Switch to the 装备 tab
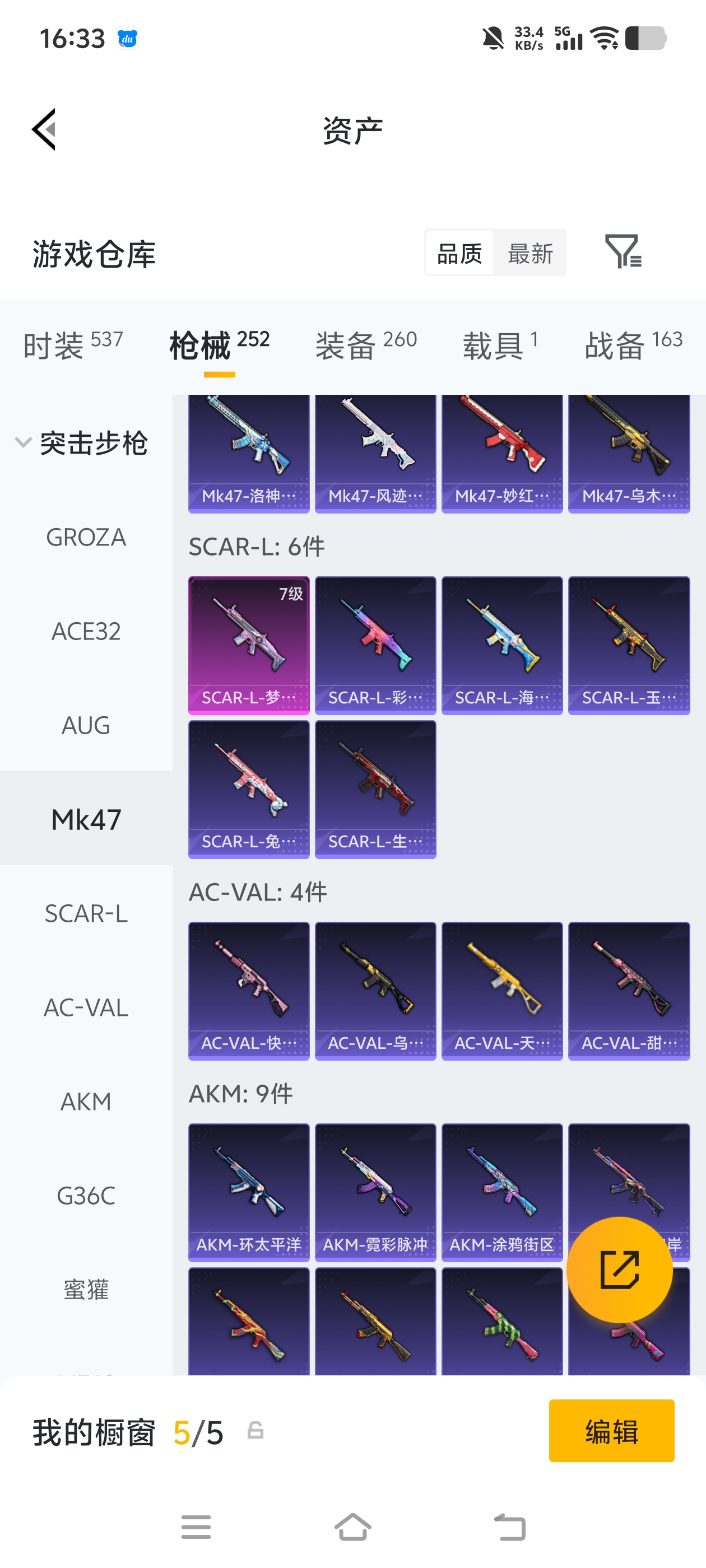 (x=365, y=345)
